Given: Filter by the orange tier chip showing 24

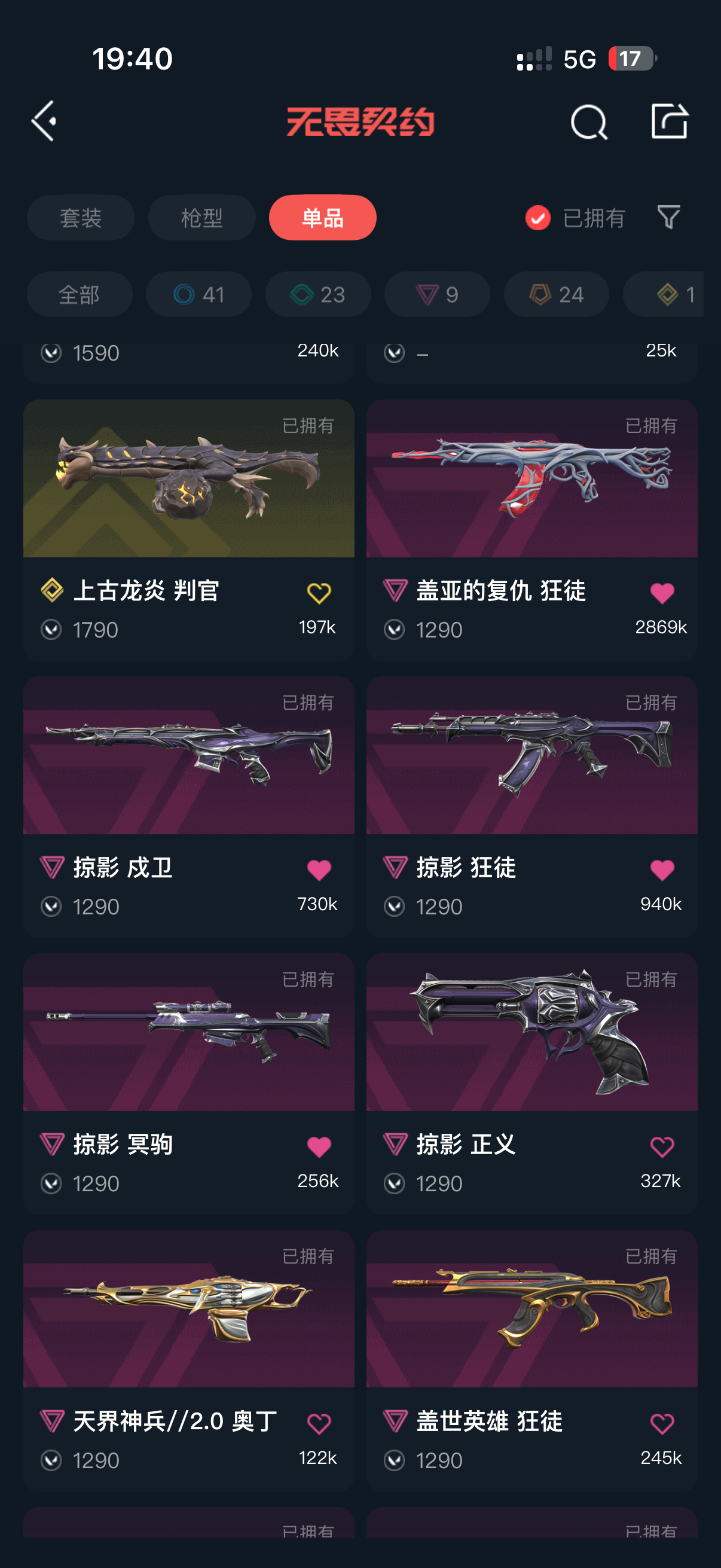Looking at the screenshot, I should pyautogui.click(x=556, y=295).
